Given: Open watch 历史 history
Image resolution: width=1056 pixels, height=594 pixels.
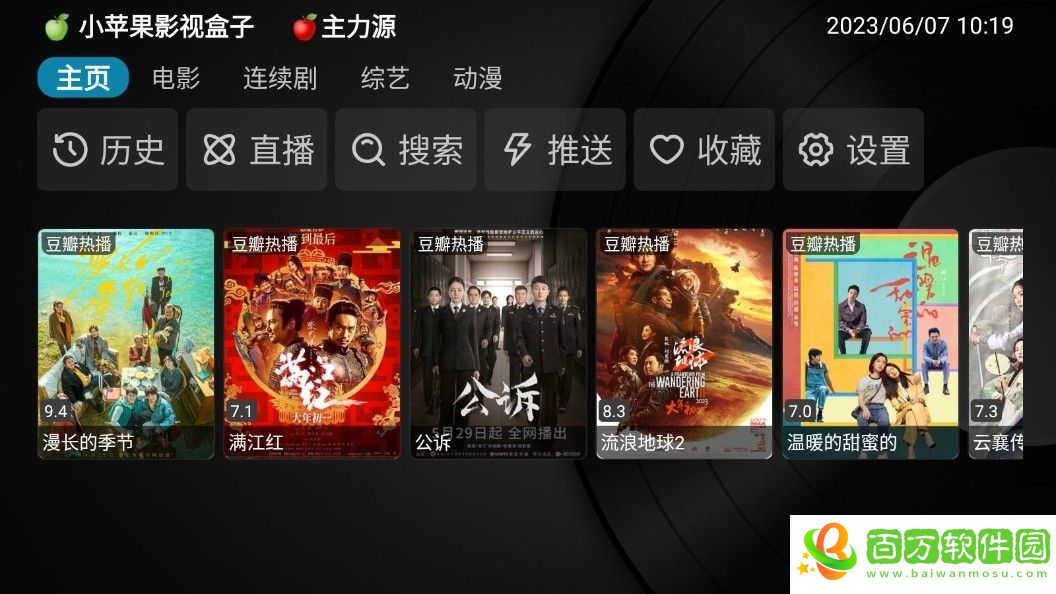Looking at the screenshot, I should point(107,150).
